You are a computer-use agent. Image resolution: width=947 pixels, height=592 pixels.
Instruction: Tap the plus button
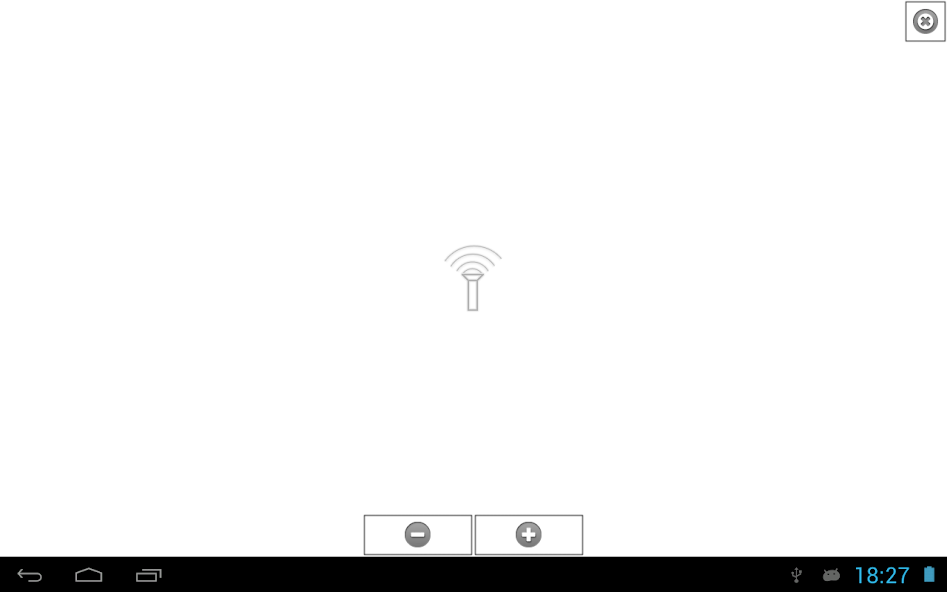coord(528,535)
